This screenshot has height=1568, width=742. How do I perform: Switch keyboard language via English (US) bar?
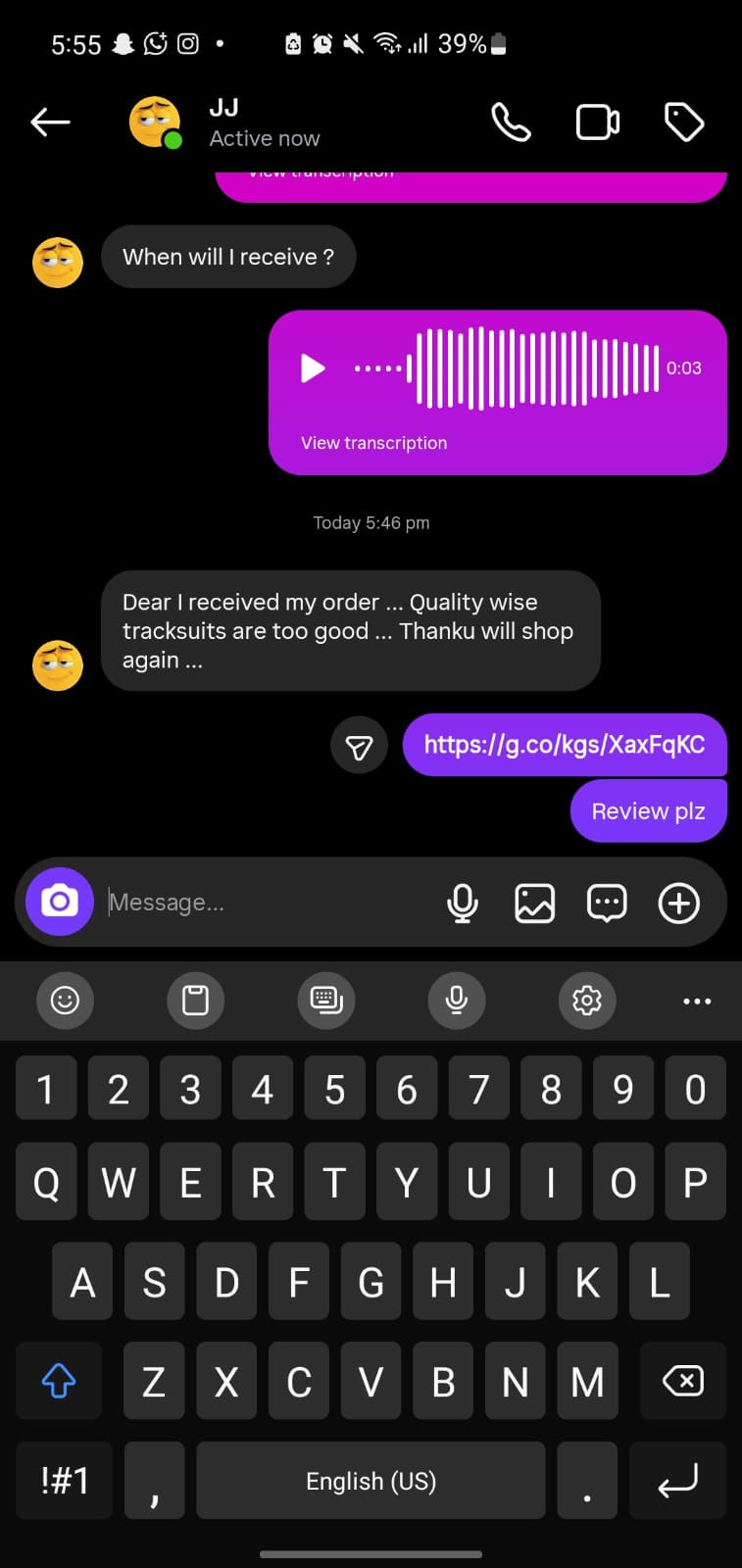coord(371,1481)
